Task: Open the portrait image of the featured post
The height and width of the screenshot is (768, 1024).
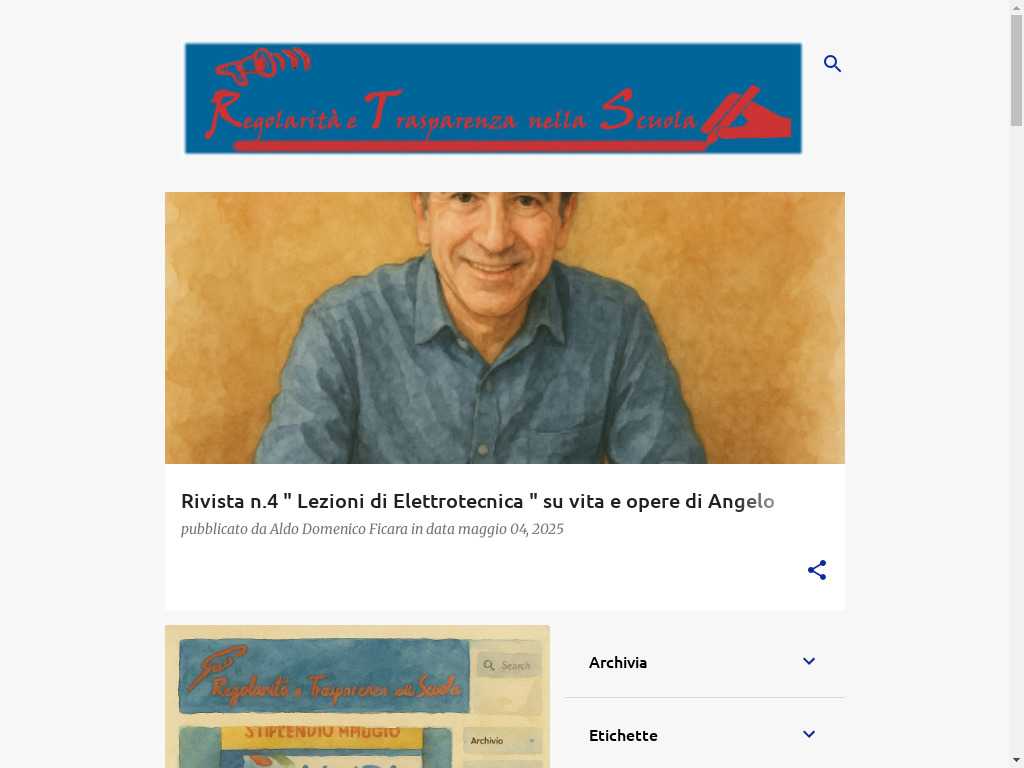Action: coord(504,328)
